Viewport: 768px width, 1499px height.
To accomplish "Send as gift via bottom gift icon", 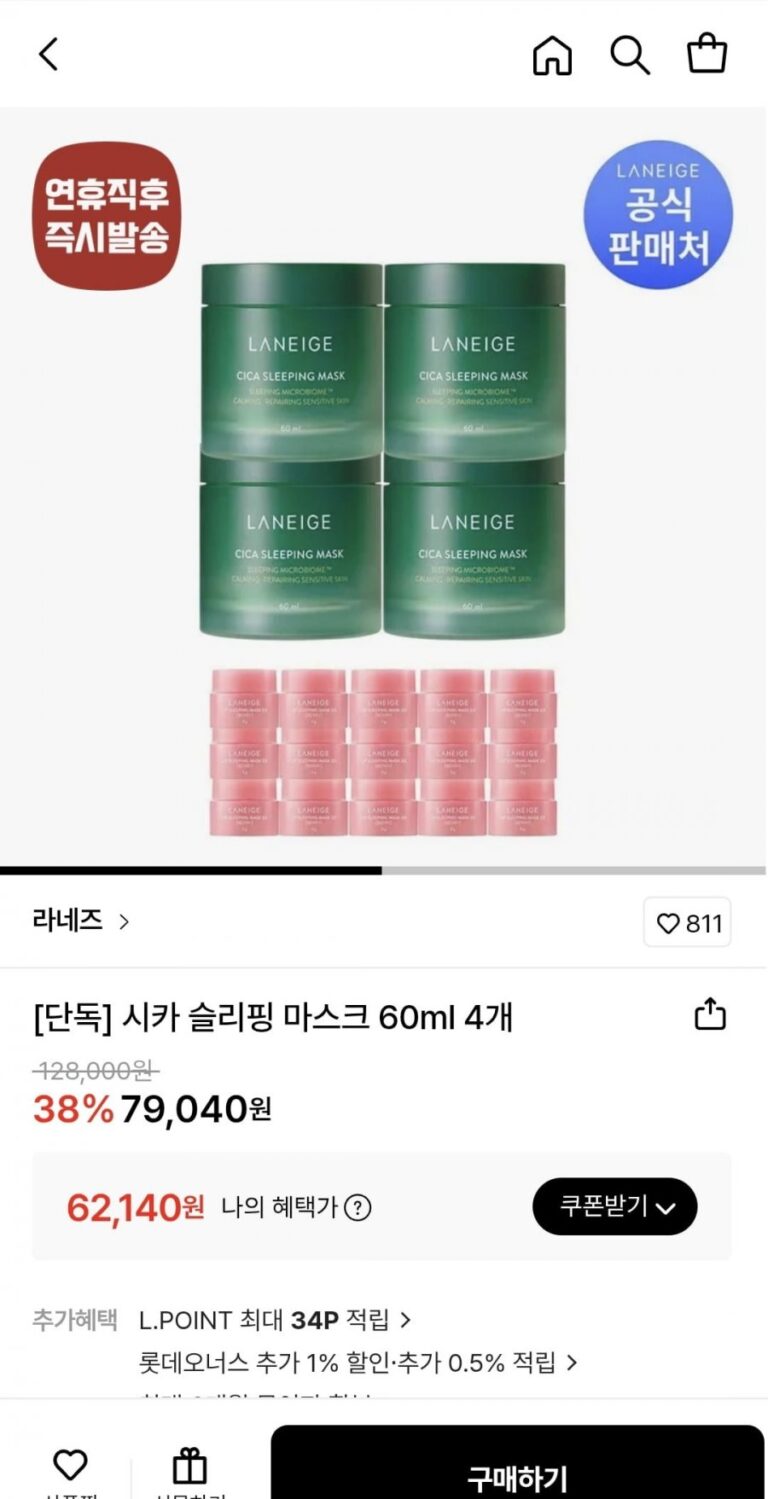I will pyautogui.click(x=190, y=1468).
